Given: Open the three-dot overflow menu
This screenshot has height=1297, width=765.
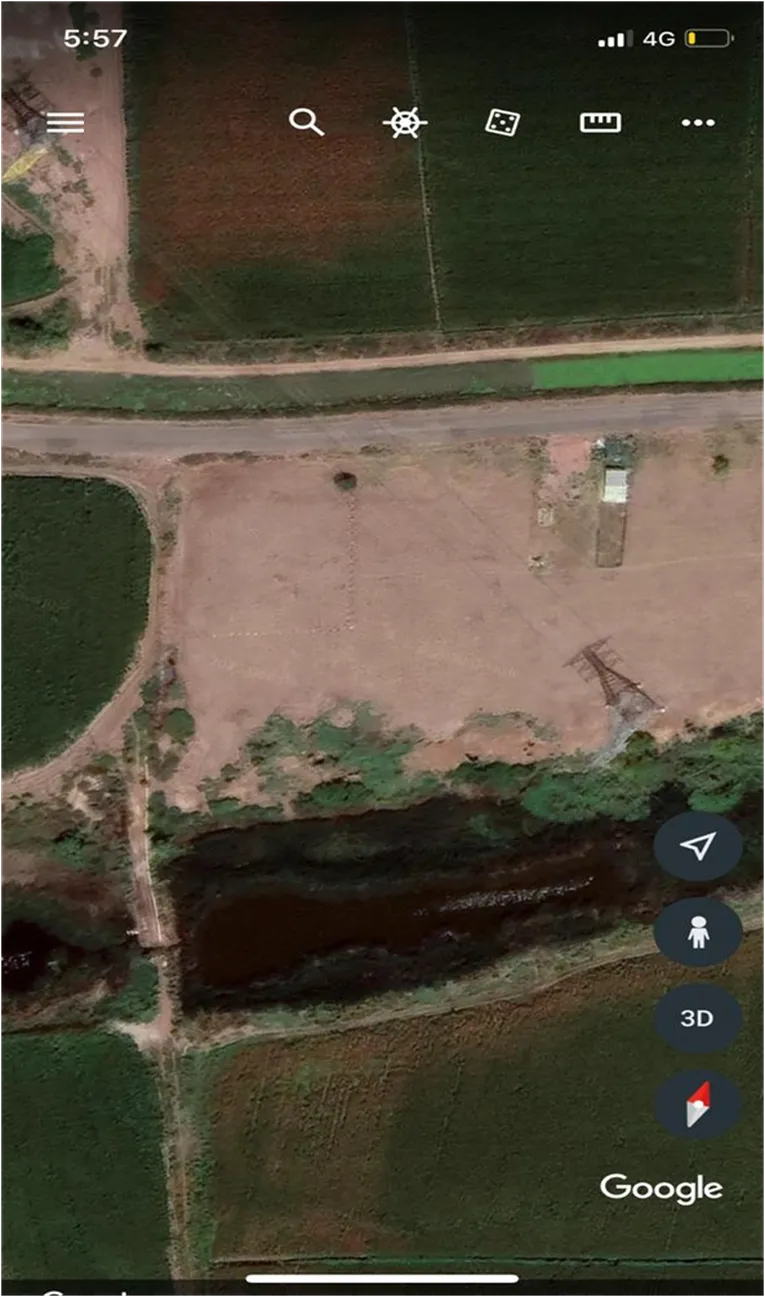Looking at the screenshot, I should click(x=698, y=122).
